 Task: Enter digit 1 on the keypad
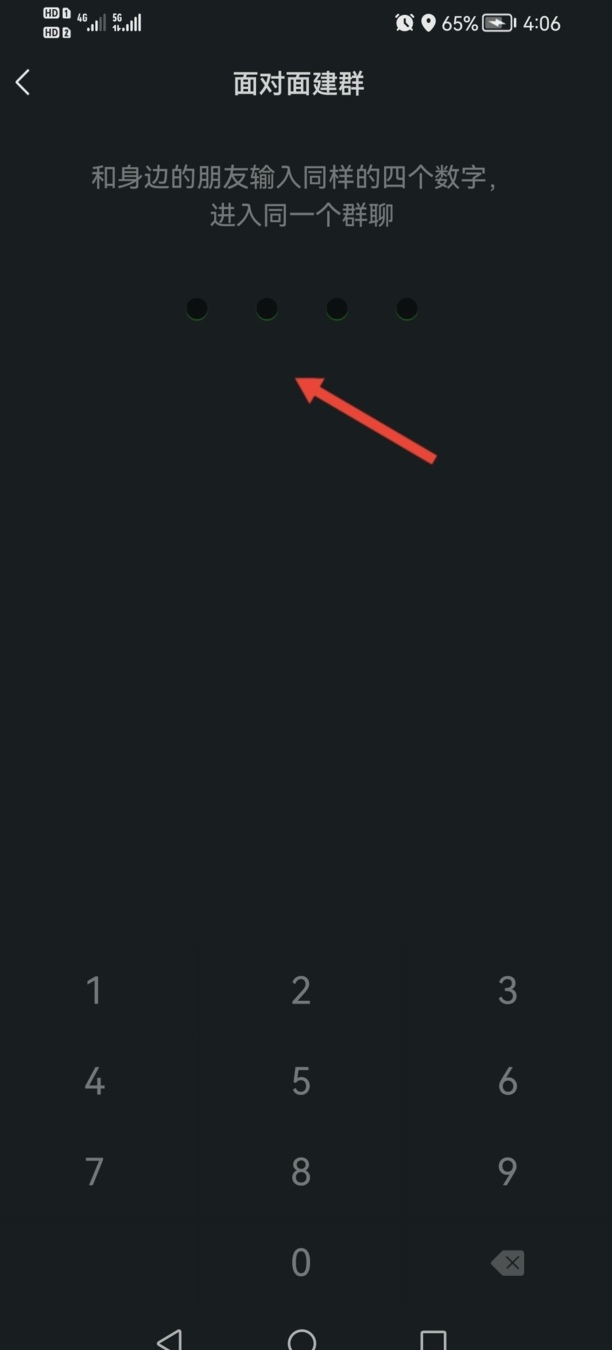(x=94, y=991)
